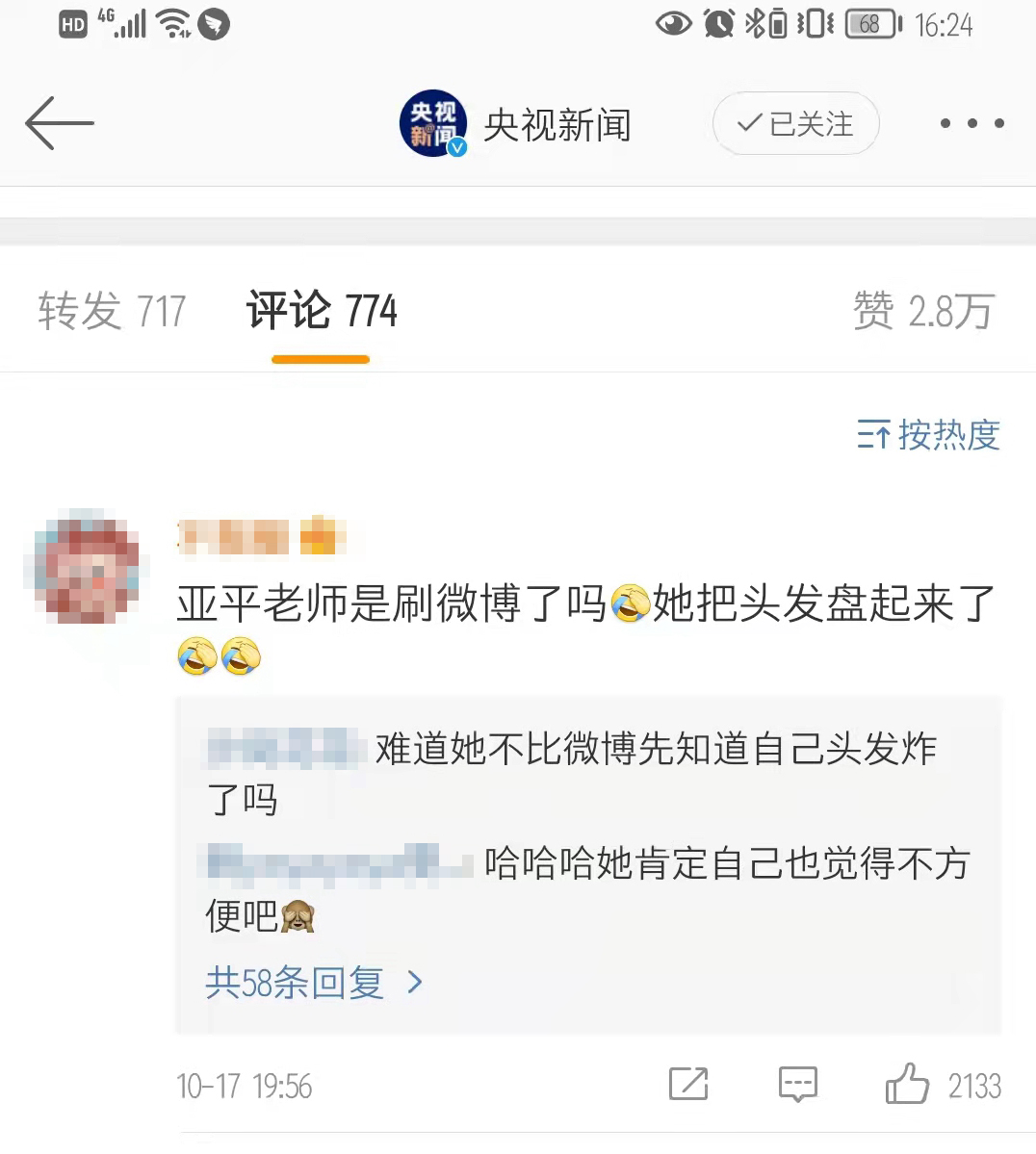1036x1154 pixels.
Task: Open the blurred commenter's avatar
Action: tap(87, 566)
